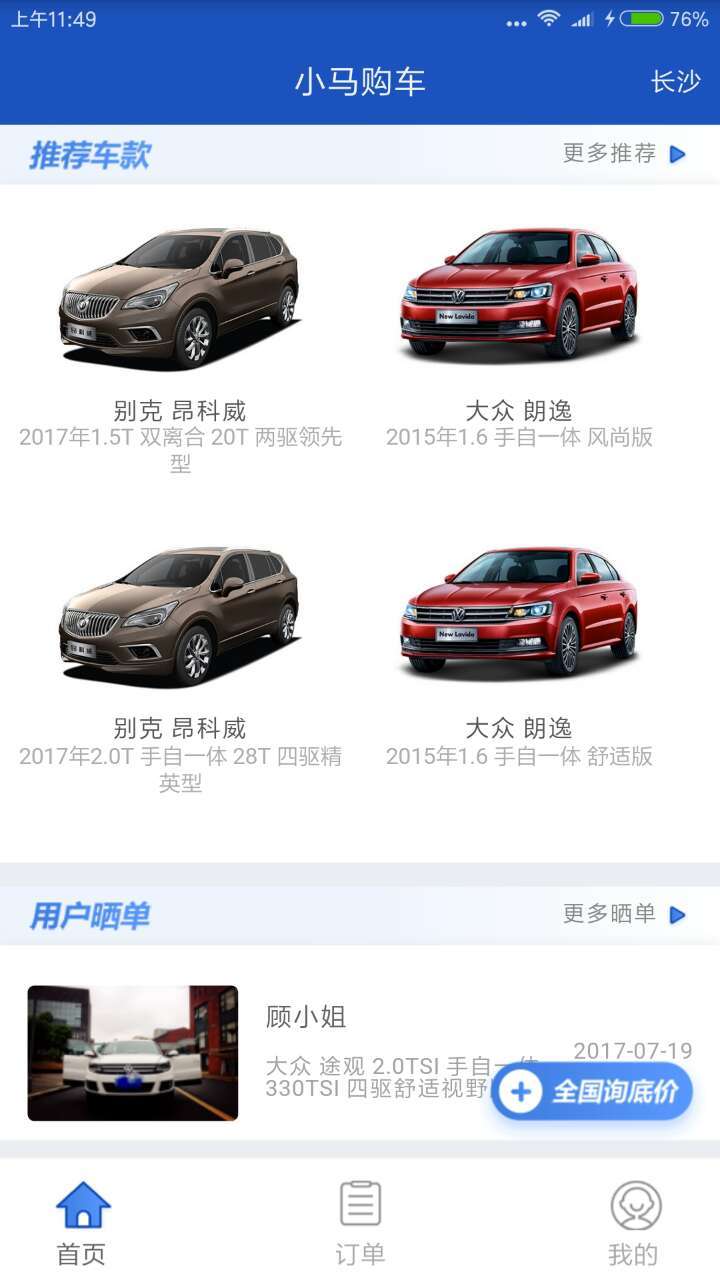Viewport: 720px width, 1280px height.
Task: View 大众 朗逸 风尚版 car
Action: tap(519, 340)
